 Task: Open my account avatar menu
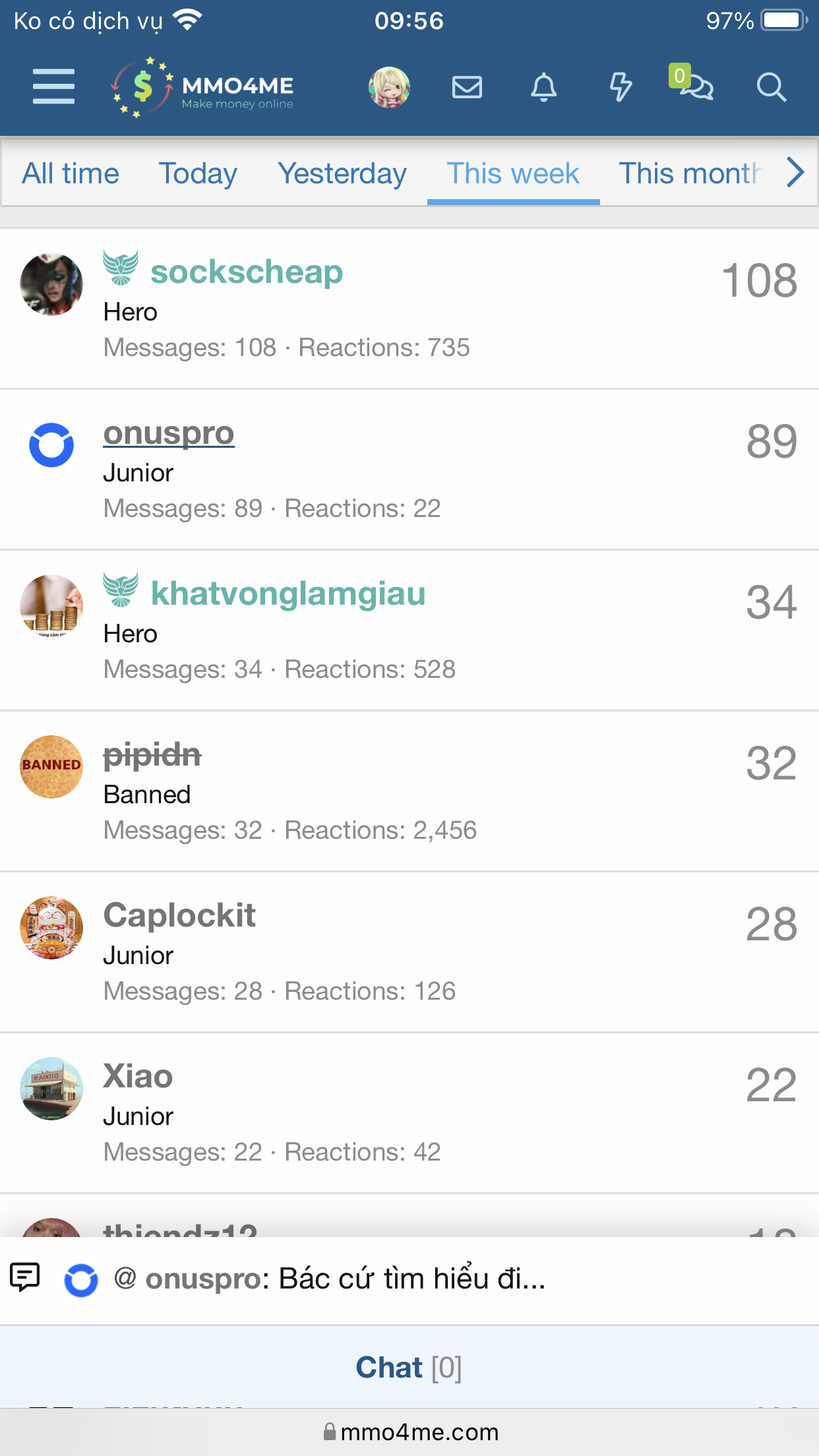click(389, 87)
